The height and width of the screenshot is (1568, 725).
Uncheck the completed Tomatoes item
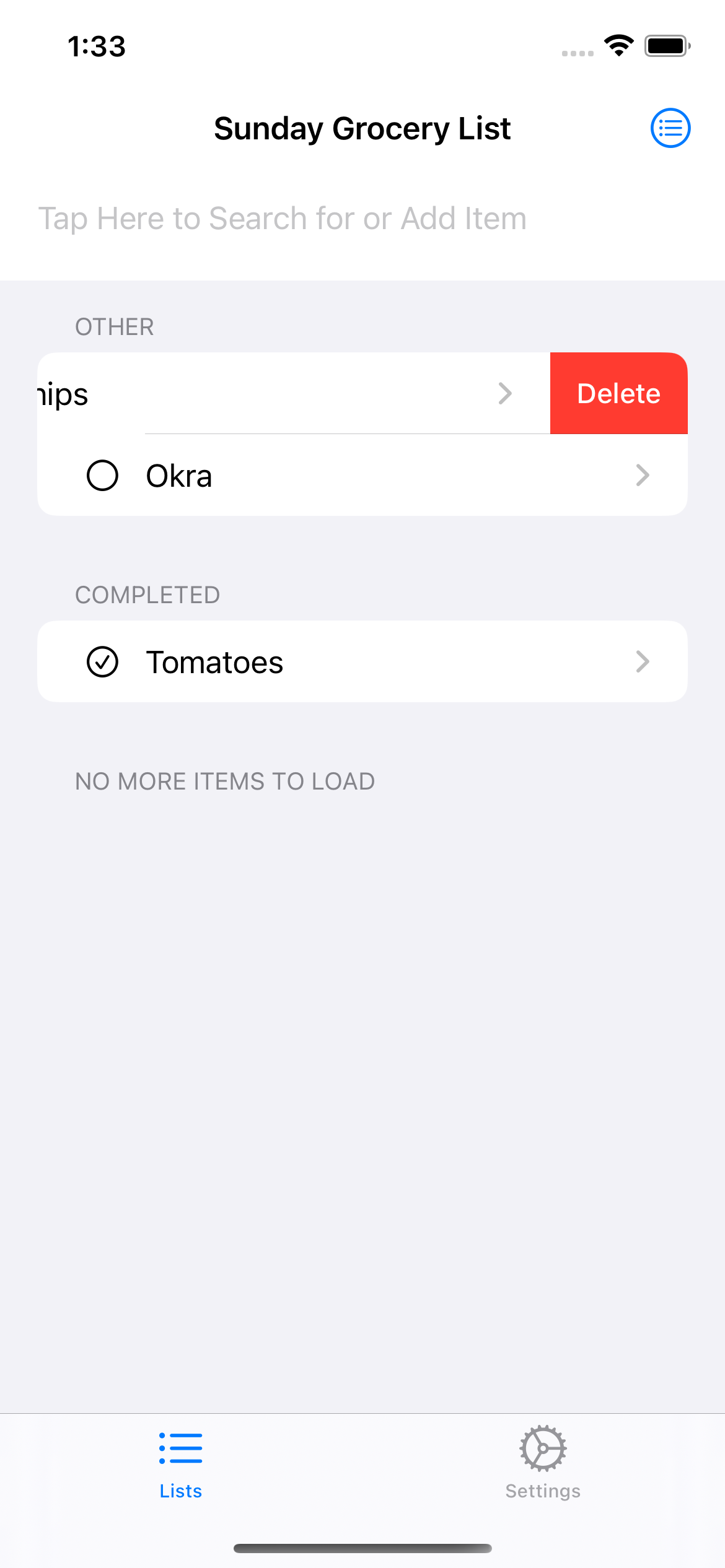point(102,662)
